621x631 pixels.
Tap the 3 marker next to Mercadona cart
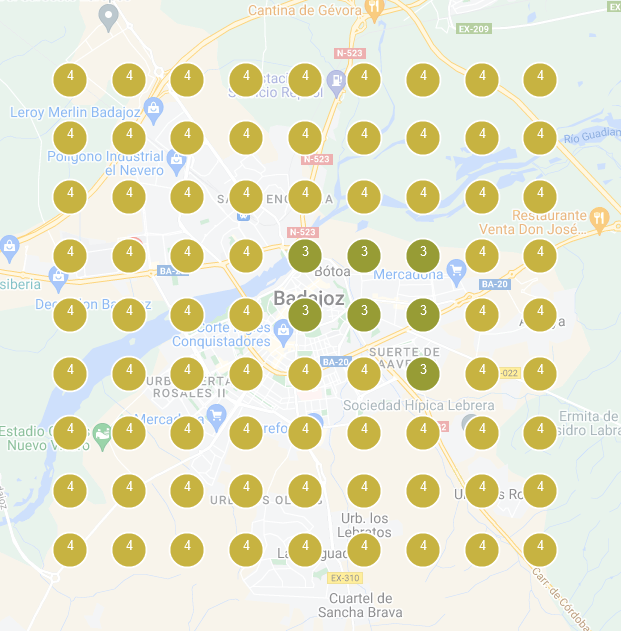pyautogui.click(x=423, y=256)
